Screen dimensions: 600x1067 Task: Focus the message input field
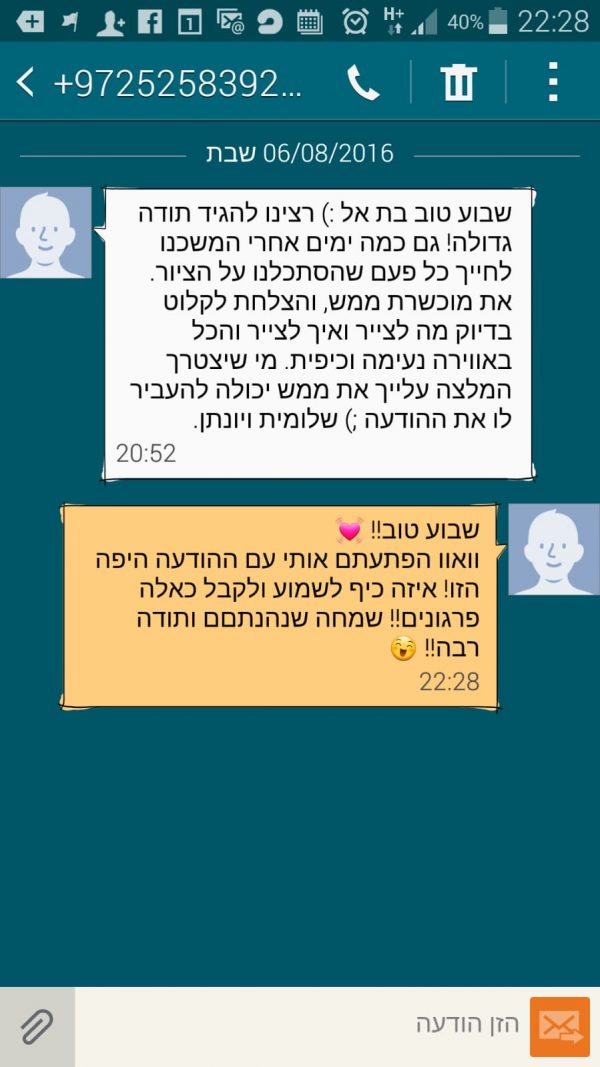pyautogui.click(x=300, y=1026)
